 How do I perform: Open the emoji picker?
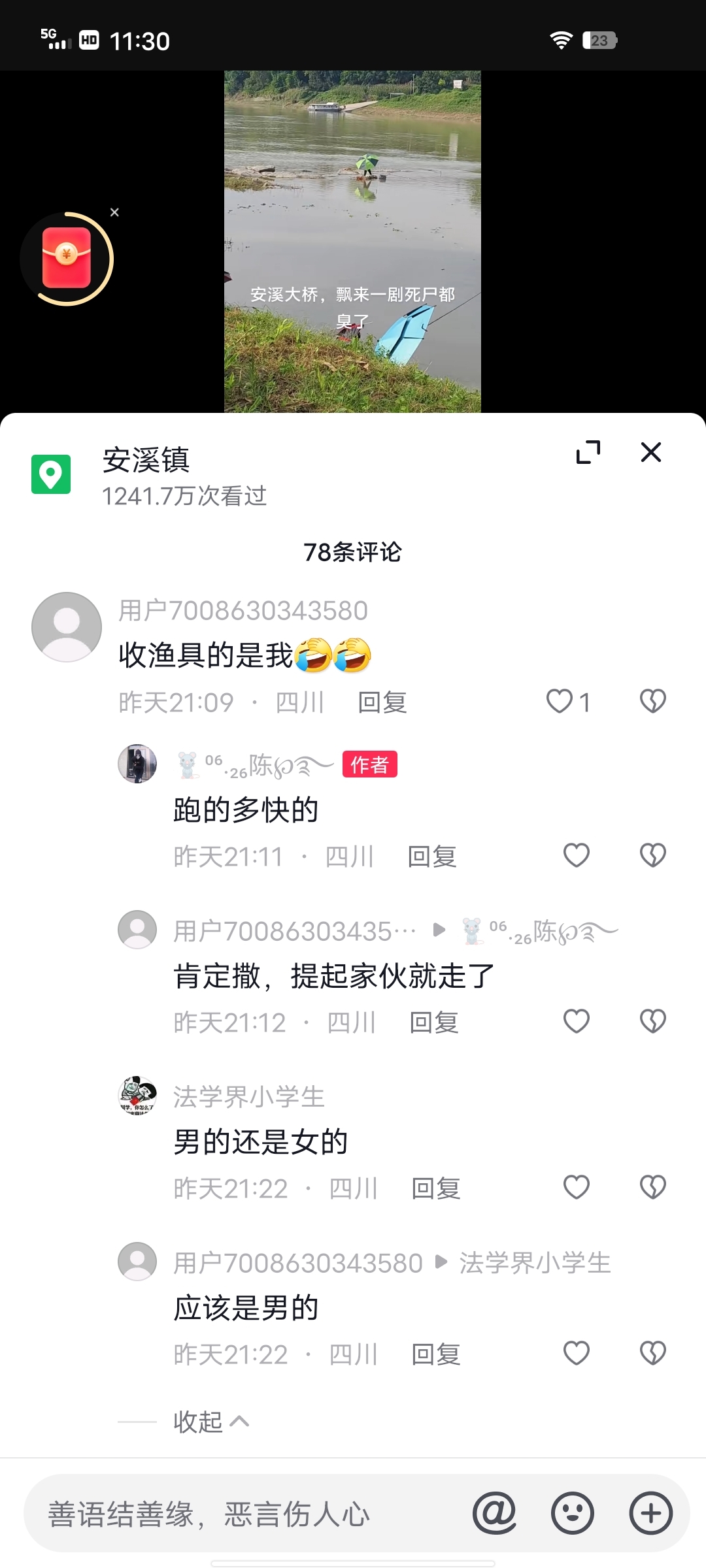click(x=572, y=1513)
